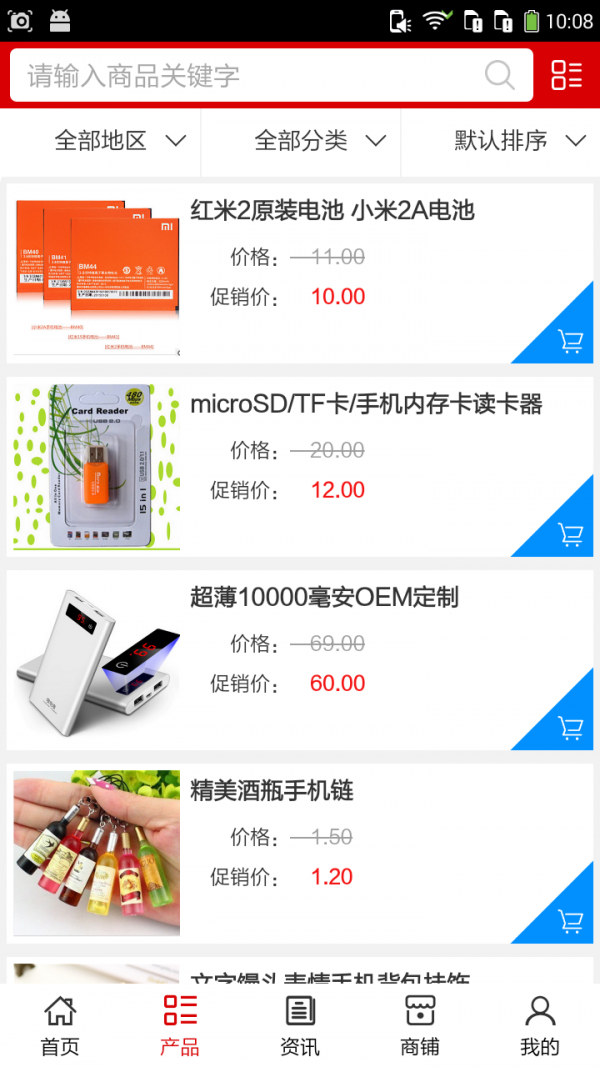Add the microSD/TF卡 card reader to cart

point(570,534)
